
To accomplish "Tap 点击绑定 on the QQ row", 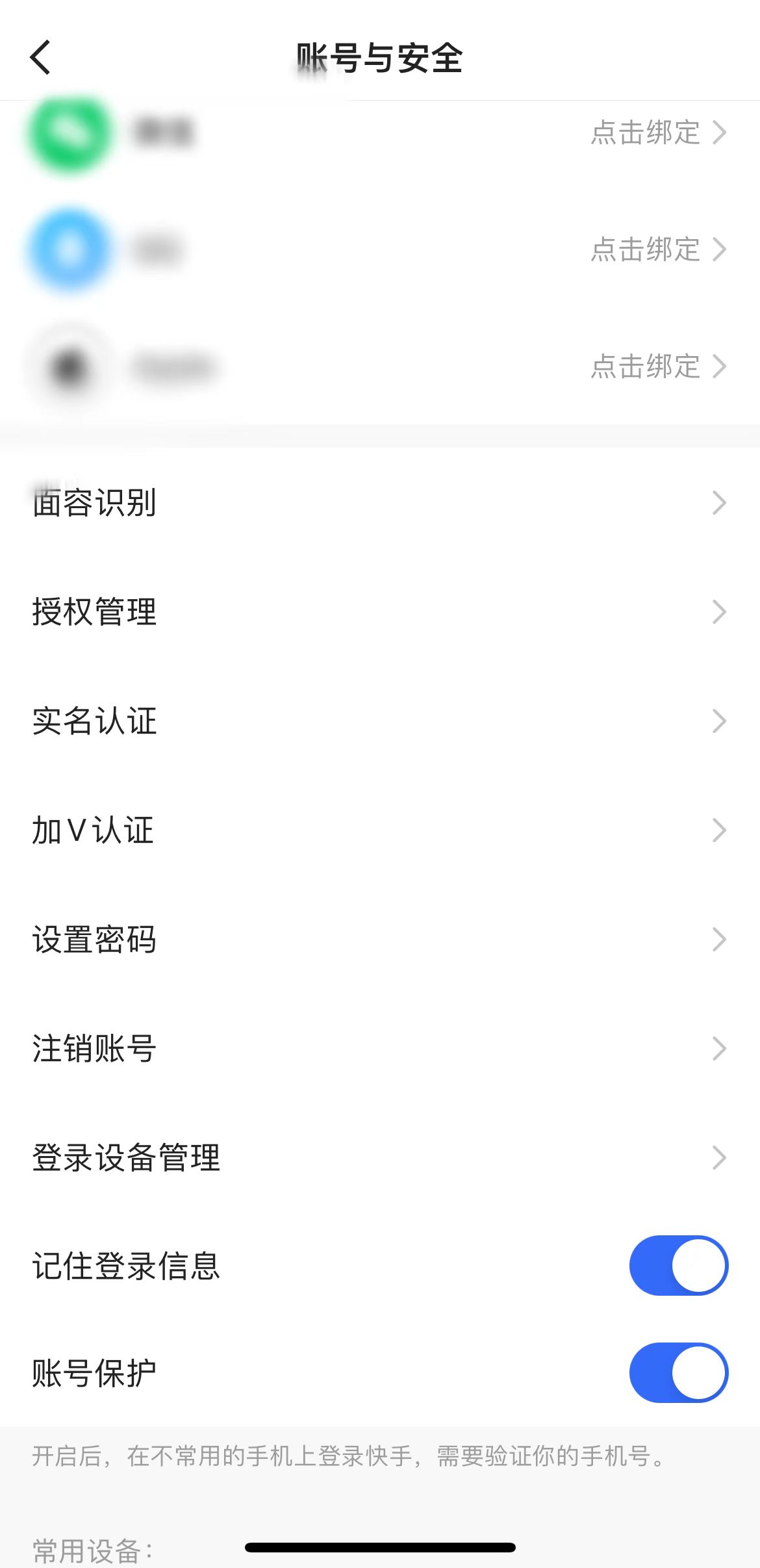I will click(645, 250).
